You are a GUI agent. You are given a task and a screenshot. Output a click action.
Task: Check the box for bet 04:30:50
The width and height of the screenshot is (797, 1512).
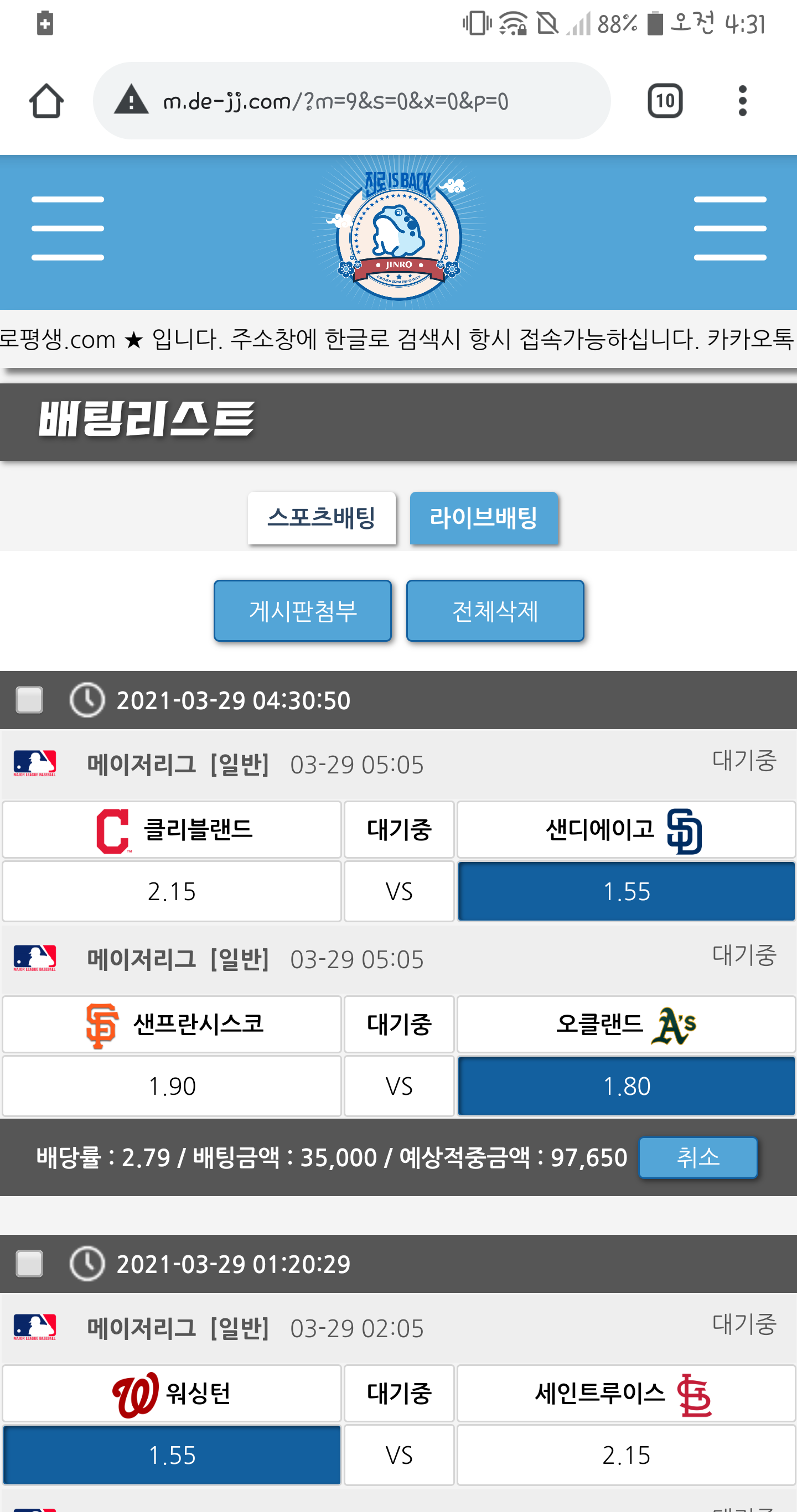coord(29,700)
